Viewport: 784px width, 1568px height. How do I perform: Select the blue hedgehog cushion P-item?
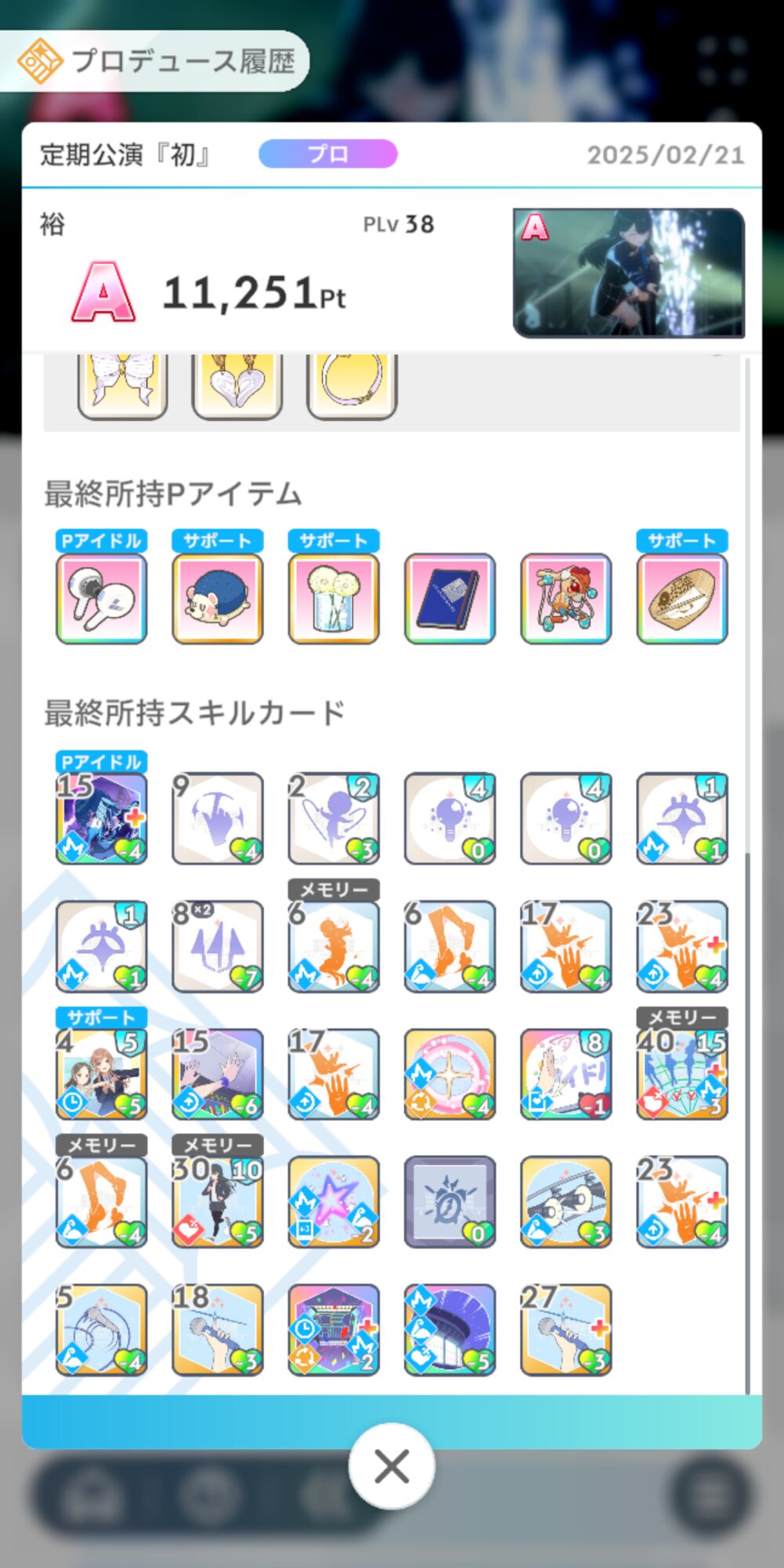217,599
